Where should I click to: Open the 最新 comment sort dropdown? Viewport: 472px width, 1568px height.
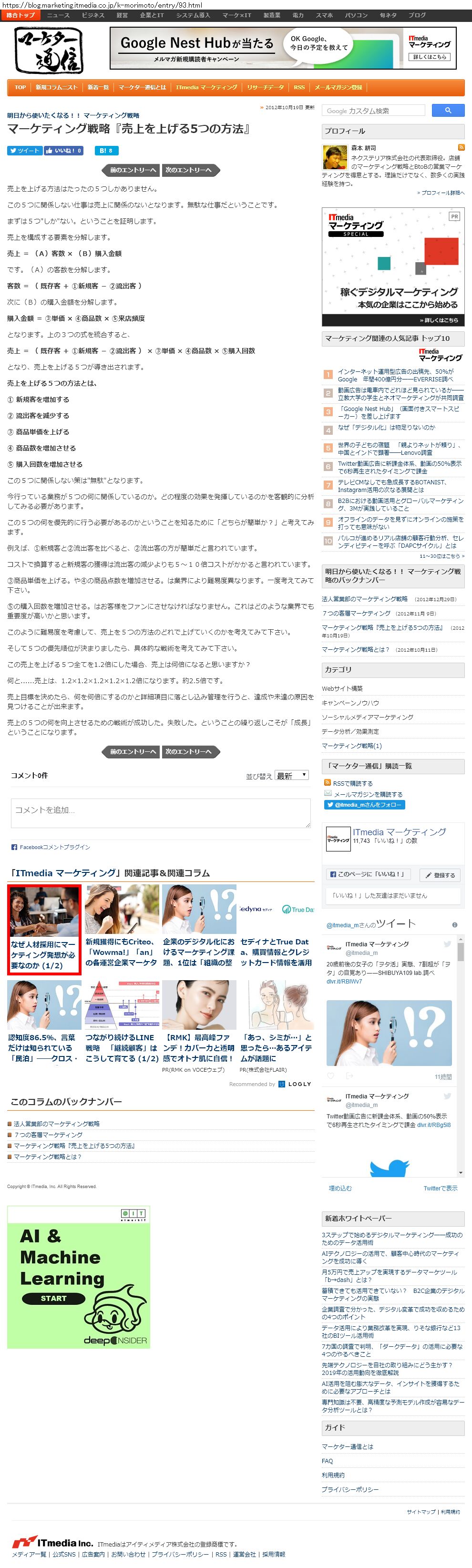292,776
